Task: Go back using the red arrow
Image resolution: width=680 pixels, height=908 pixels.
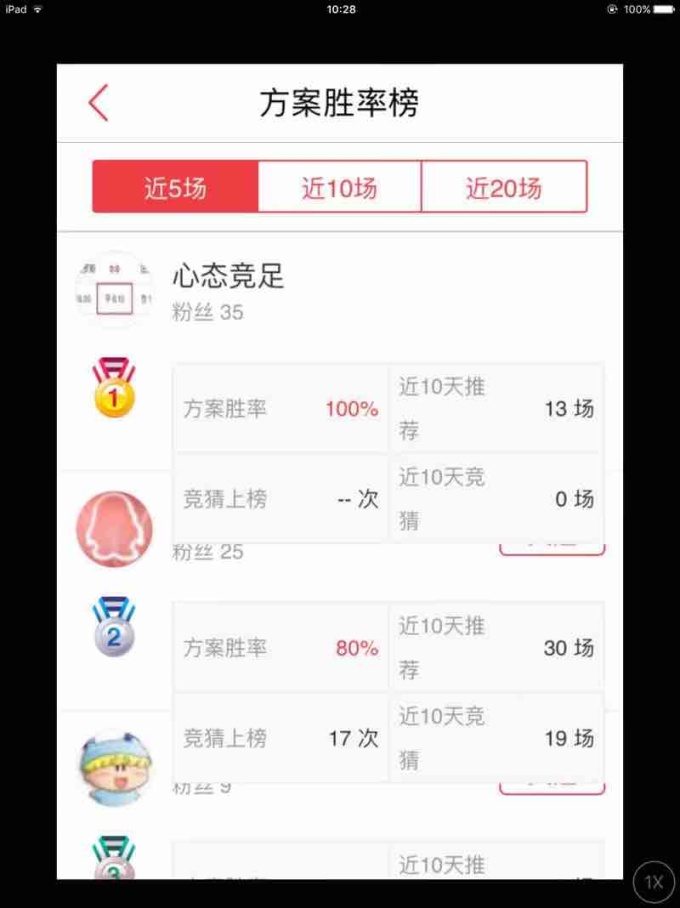Action: 98,103
